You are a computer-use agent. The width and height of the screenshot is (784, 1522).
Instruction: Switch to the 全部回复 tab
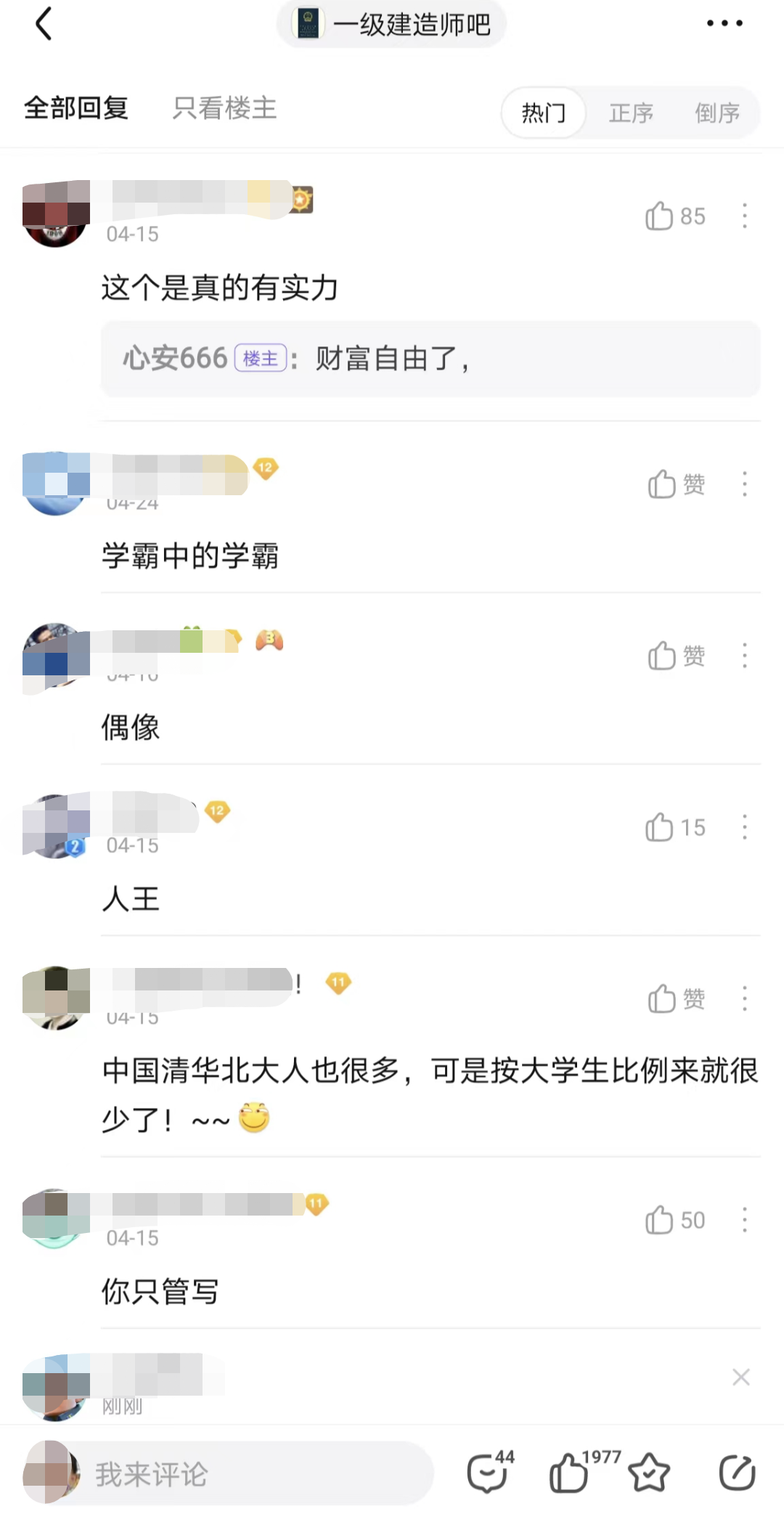click(76, 108)
